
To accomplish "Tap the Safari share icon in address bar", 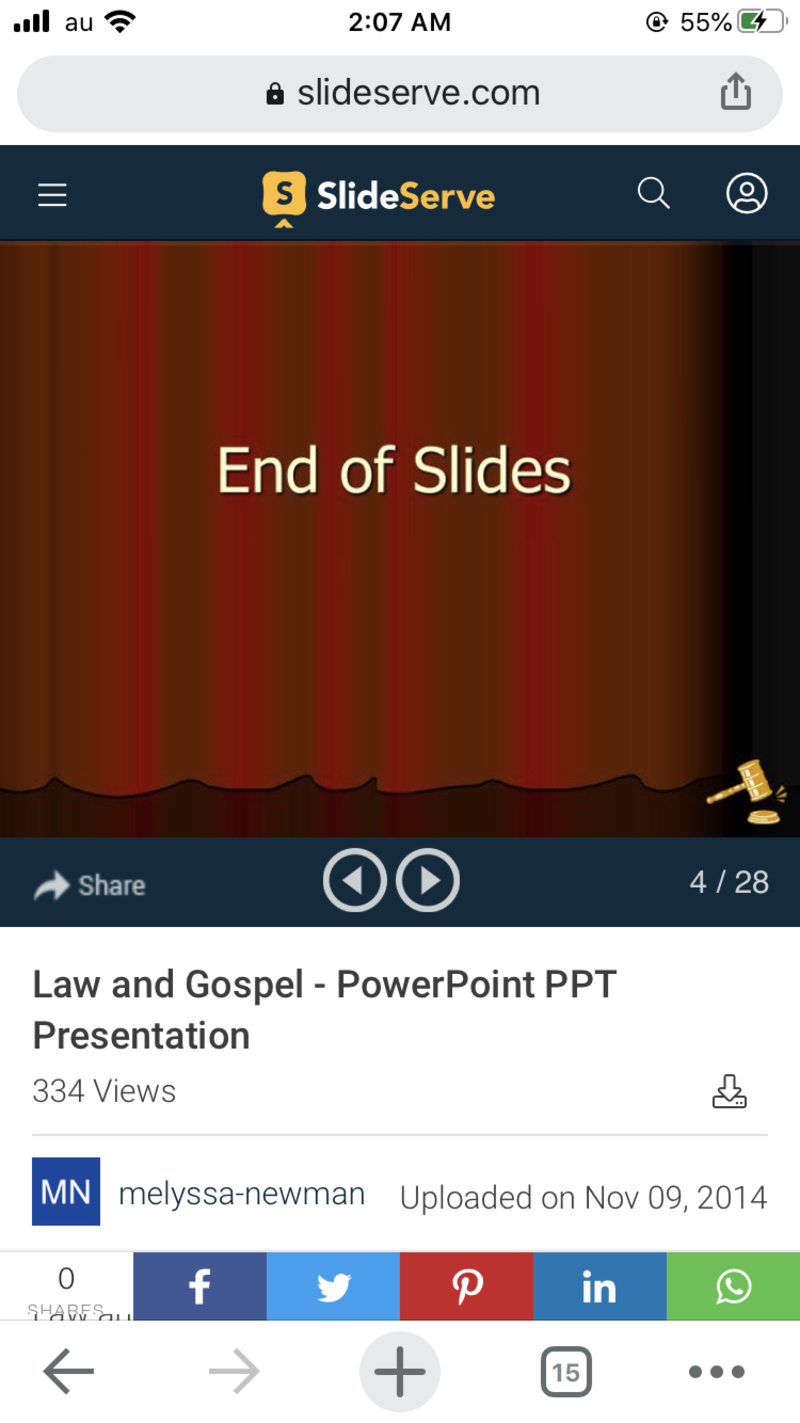I will (736, 91).
